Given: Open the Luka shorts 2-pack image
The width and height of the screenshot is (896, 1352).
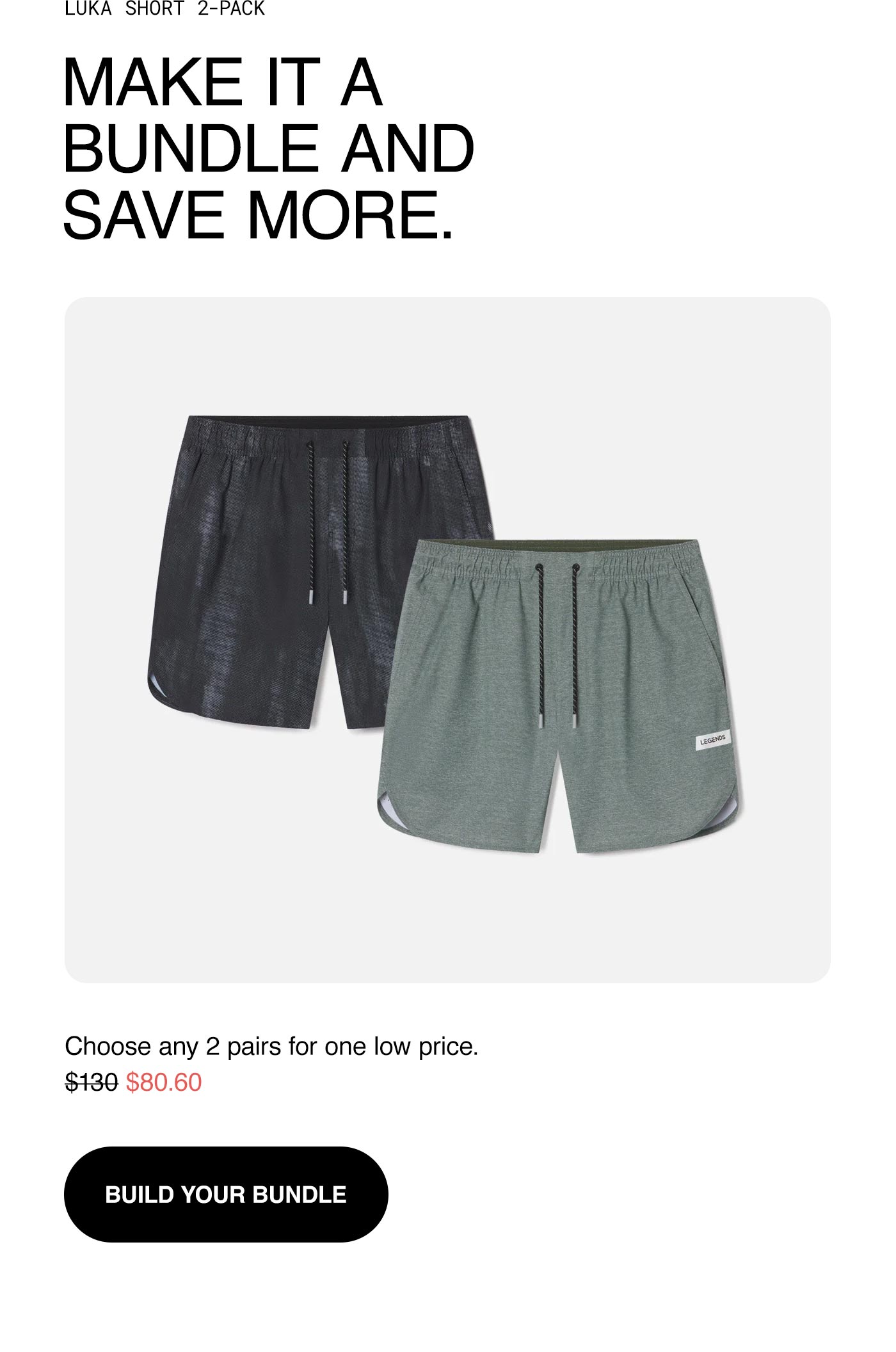Looking at the screenshot, I should tap(447, 640).
